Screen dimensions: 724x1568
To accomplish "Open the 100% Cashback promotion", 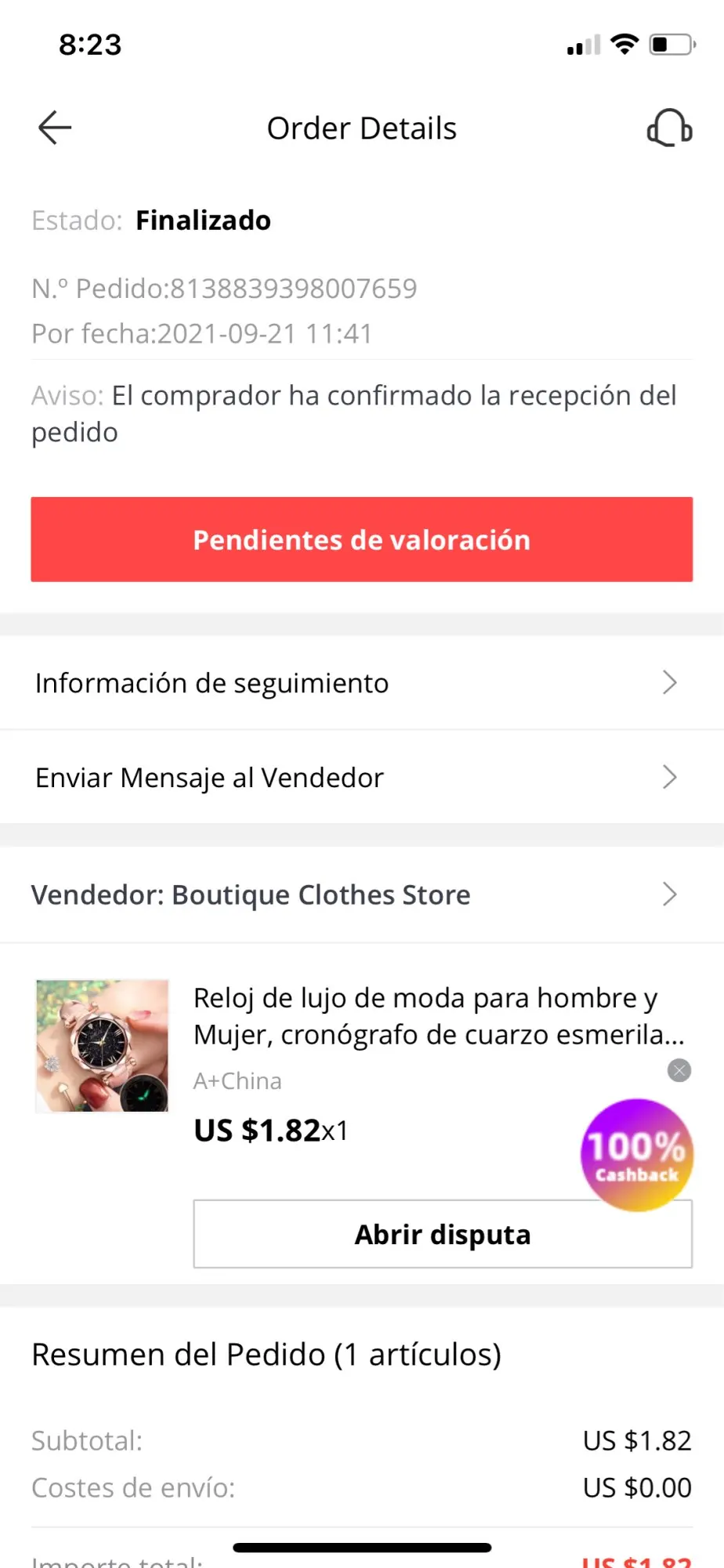I will tap(637, 1155).
